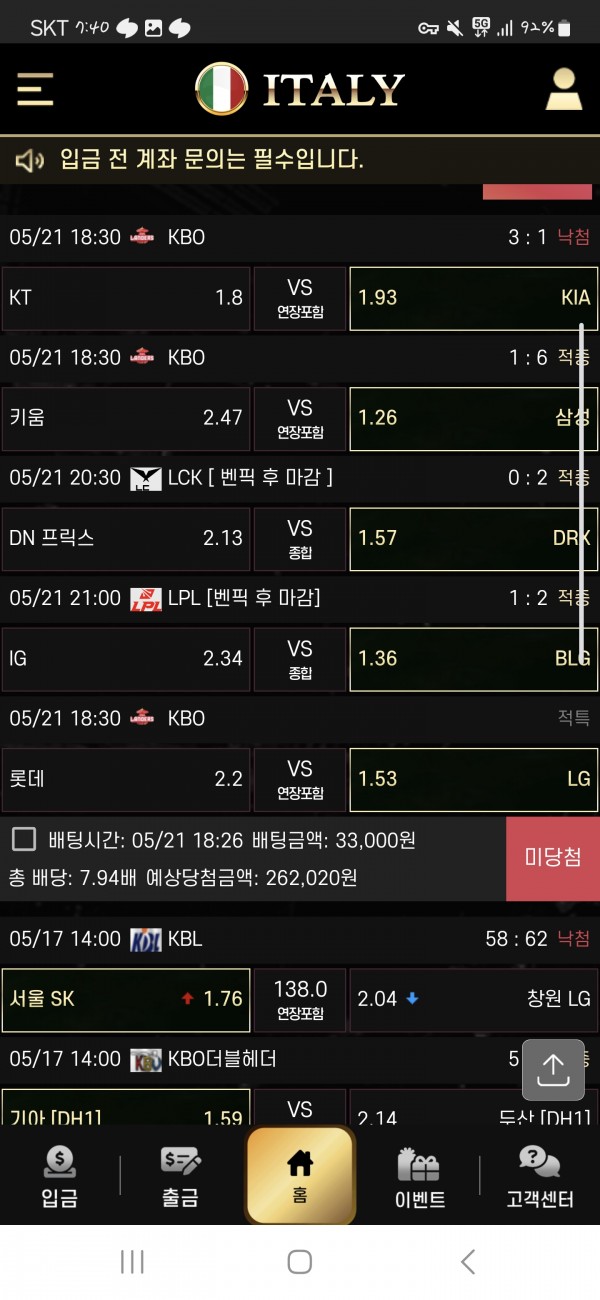This screenshot has height=1300, width=600.
Task: Go to the 홈 home tab
Action: (300, 1175)
